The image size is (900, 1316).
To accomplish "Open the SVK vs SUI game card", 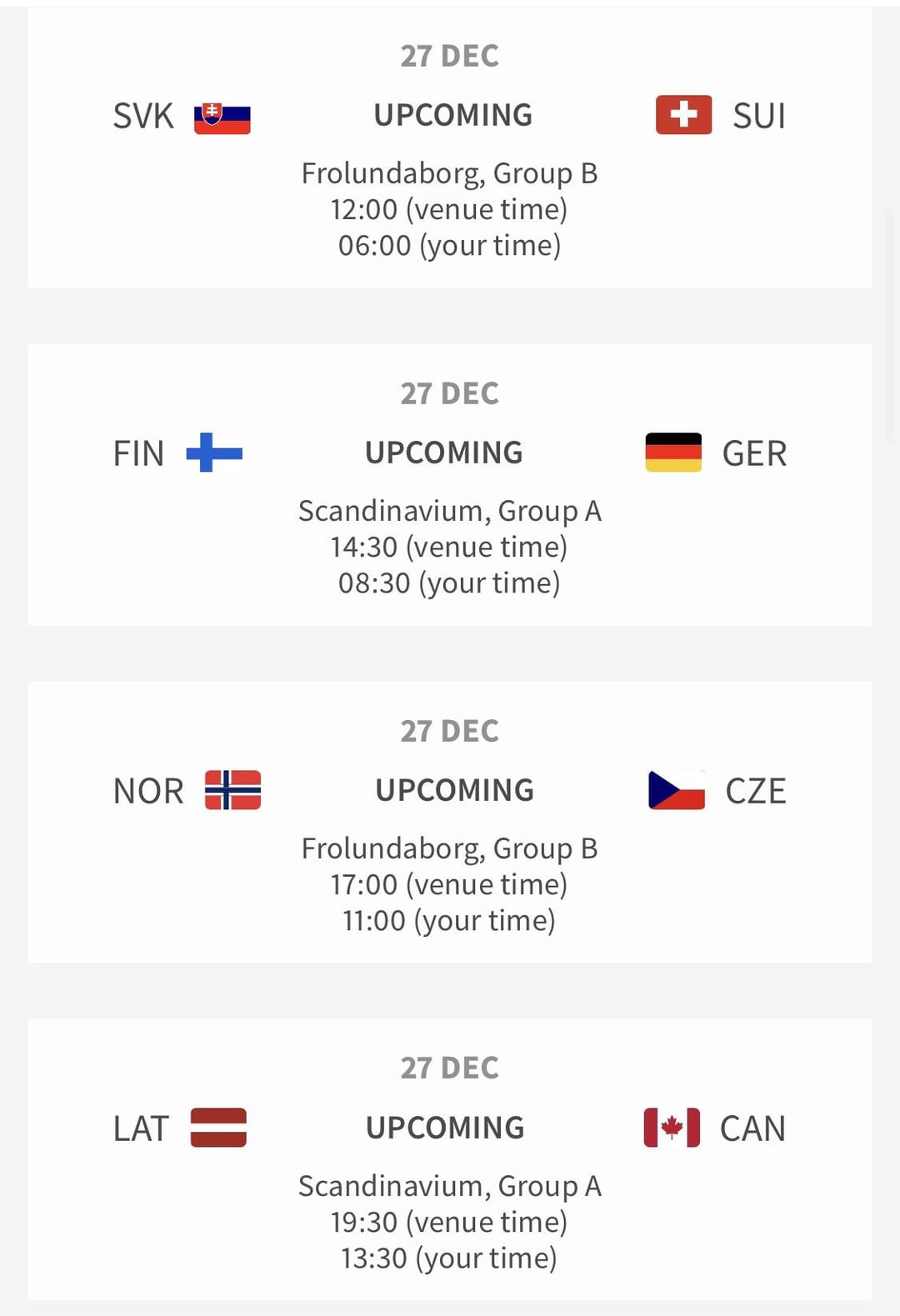I will tap(450, 150).
